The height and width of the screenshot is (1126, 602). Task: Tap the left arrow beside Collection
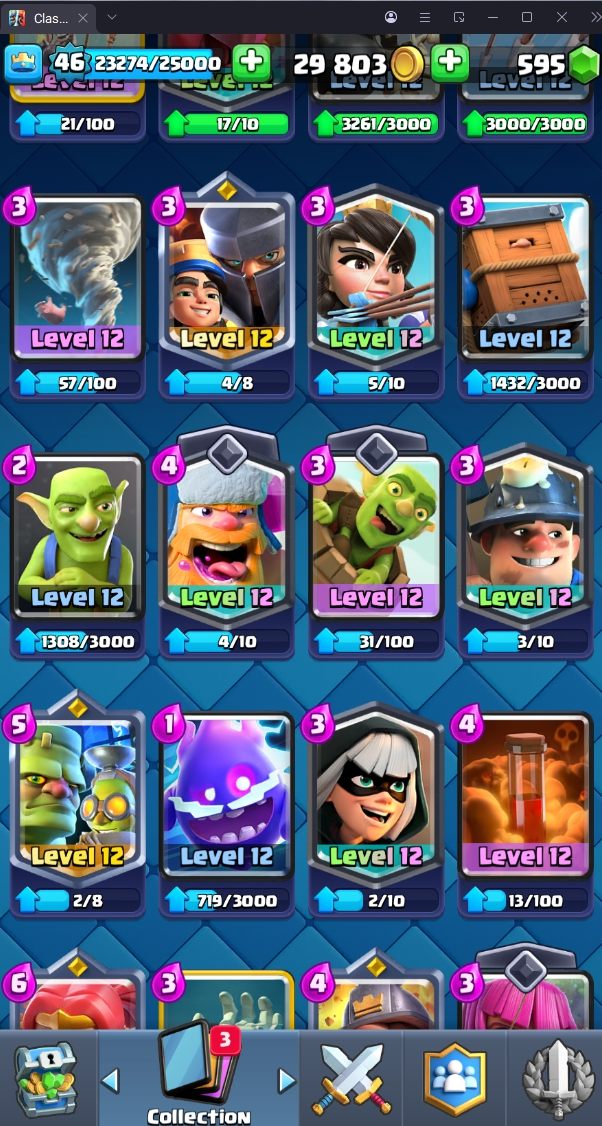pyautogui.click(x=111, y=1080)
